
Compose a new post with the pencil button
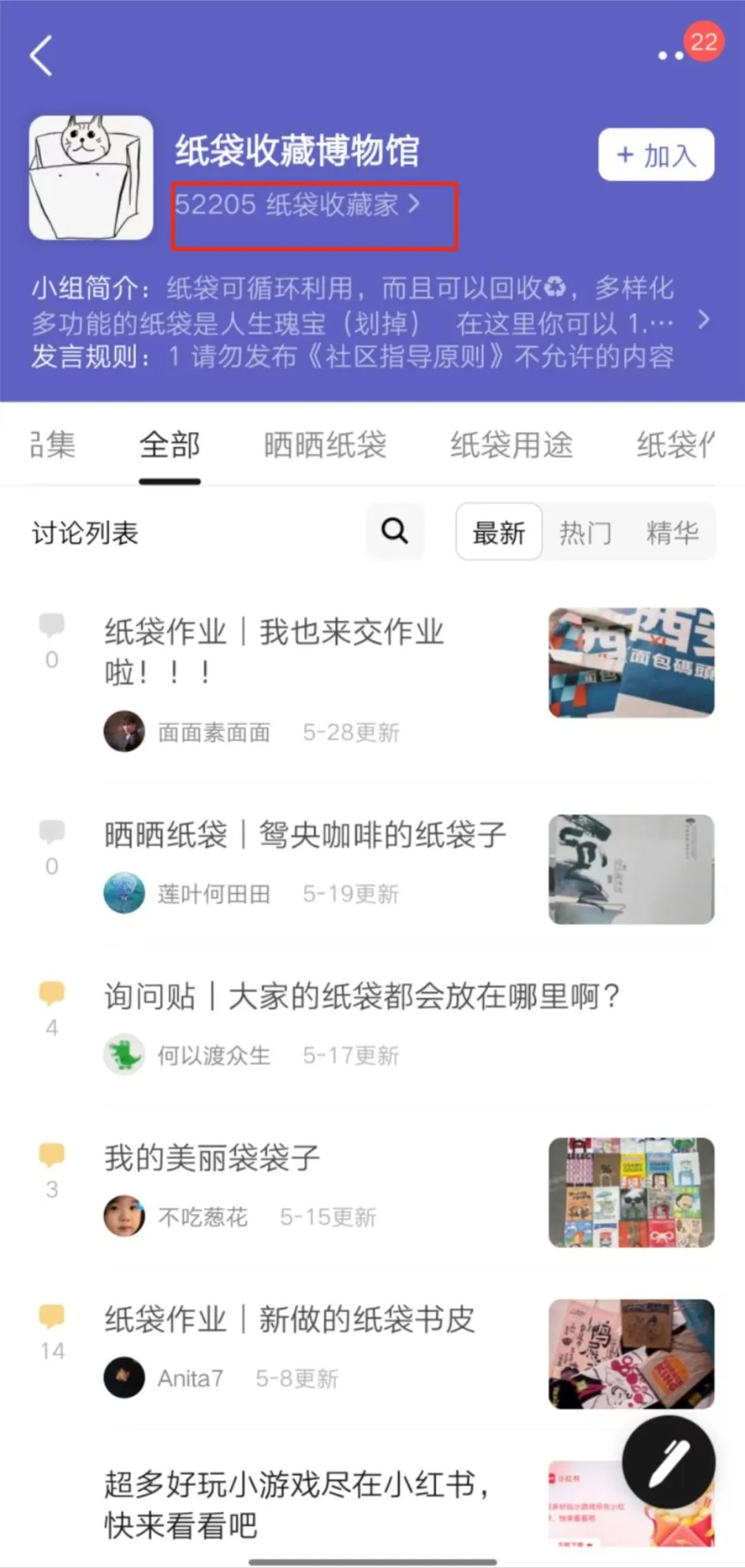(x=668, y=1462)
